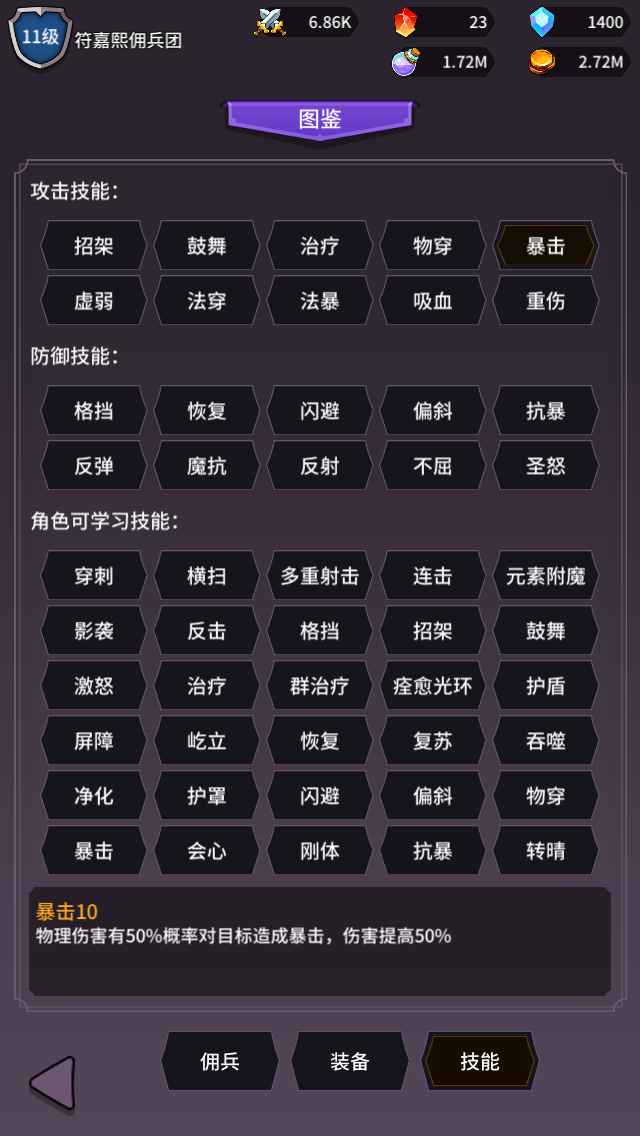Open the 转睛 skill info

point(546,851)
